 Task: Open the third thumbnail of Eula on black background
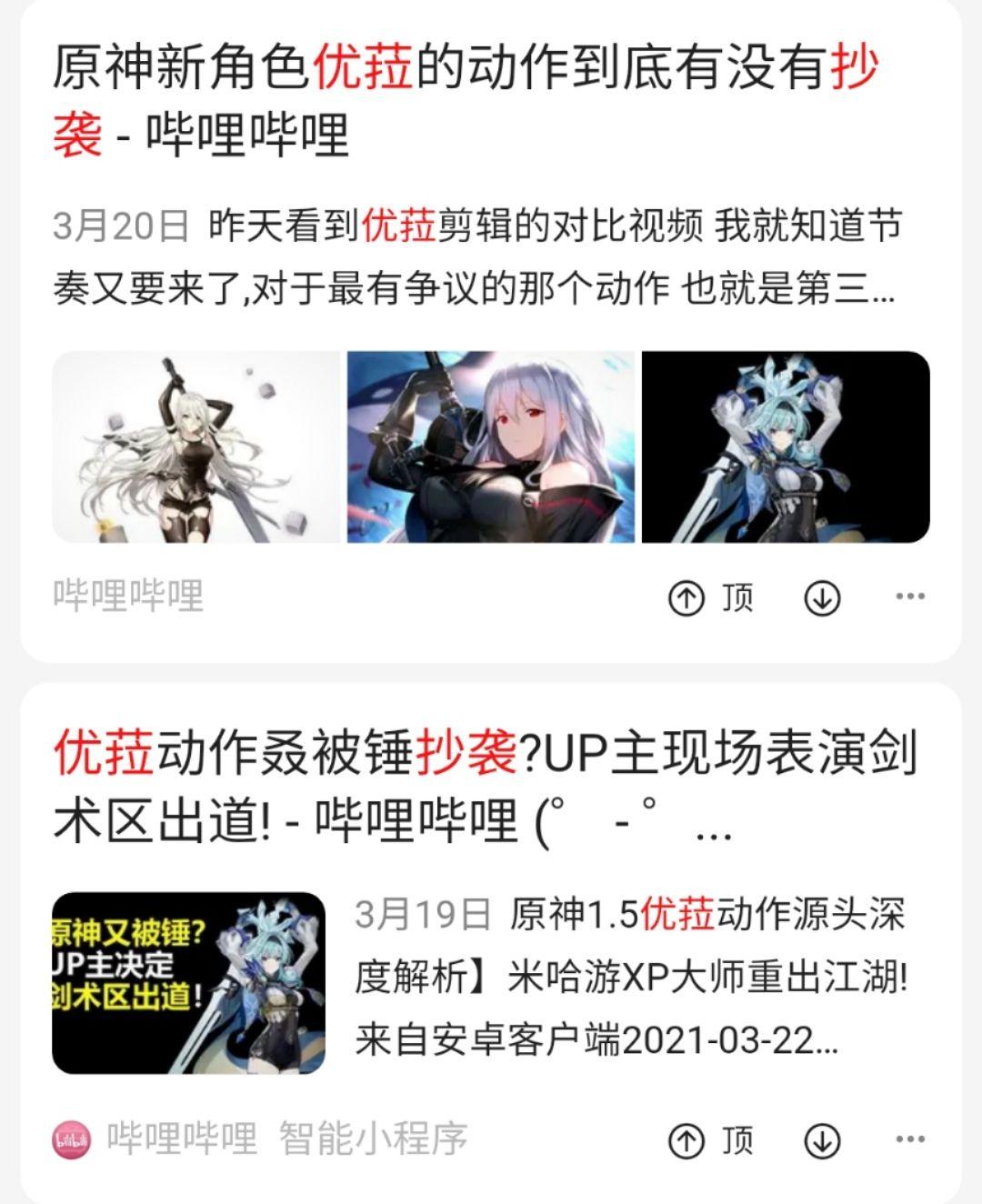pyautogui.click(x=782, y=446)
